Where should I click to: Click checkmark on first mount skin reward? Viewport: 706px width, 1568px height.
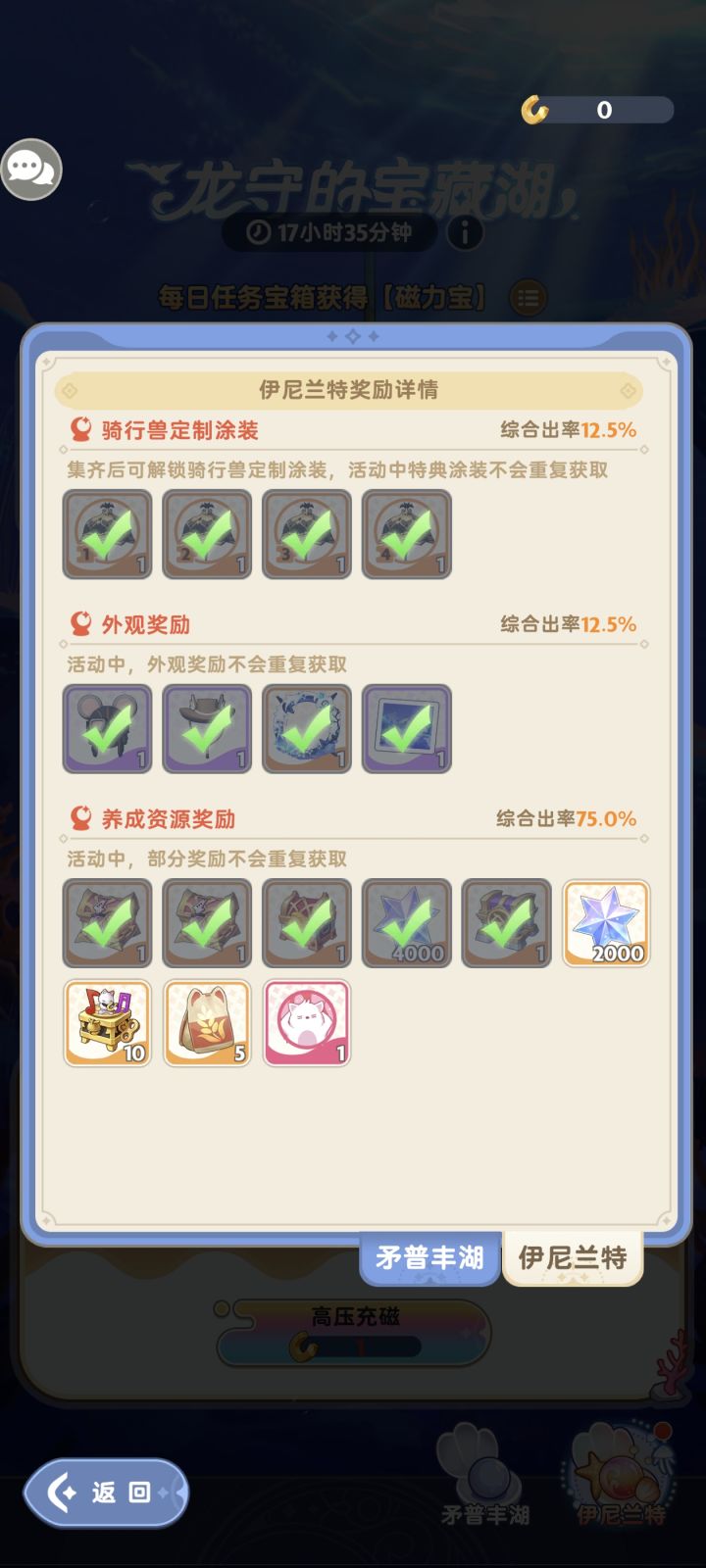pyautogui.click(x=107, y=534)
